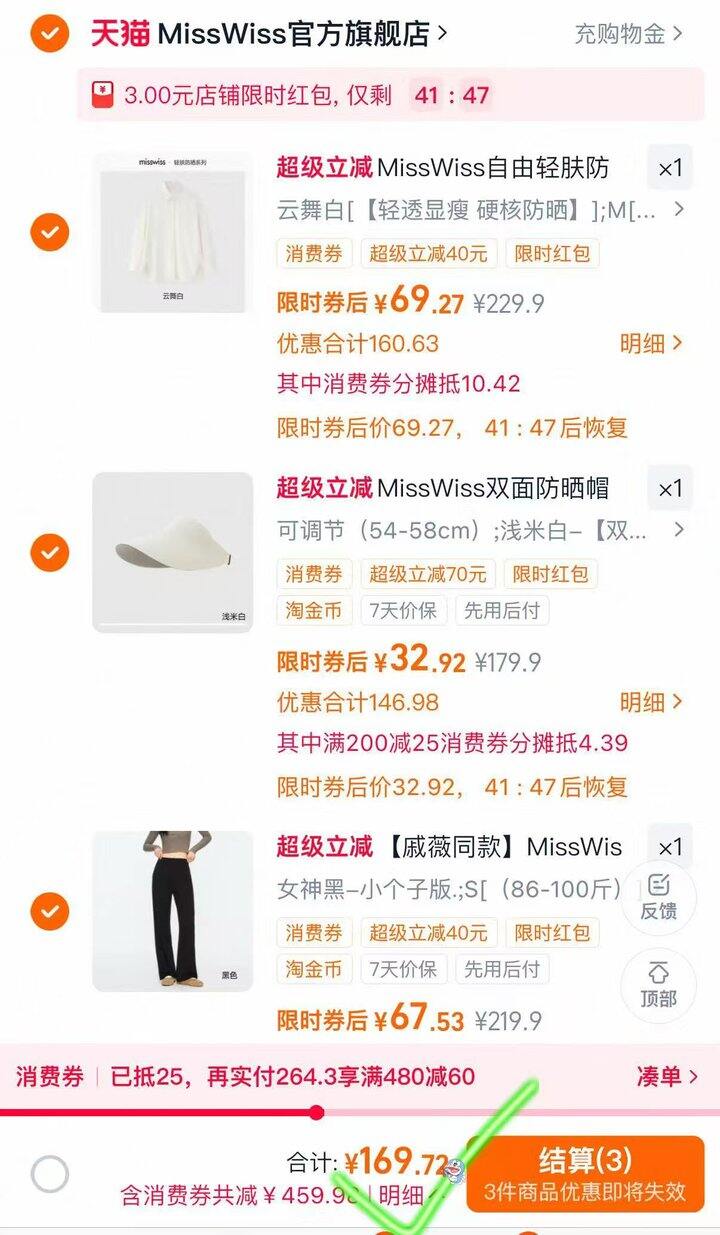720x1235 pixels.
Task: Open the 浅米白 sun hat product image
Action: coord(172,552)
